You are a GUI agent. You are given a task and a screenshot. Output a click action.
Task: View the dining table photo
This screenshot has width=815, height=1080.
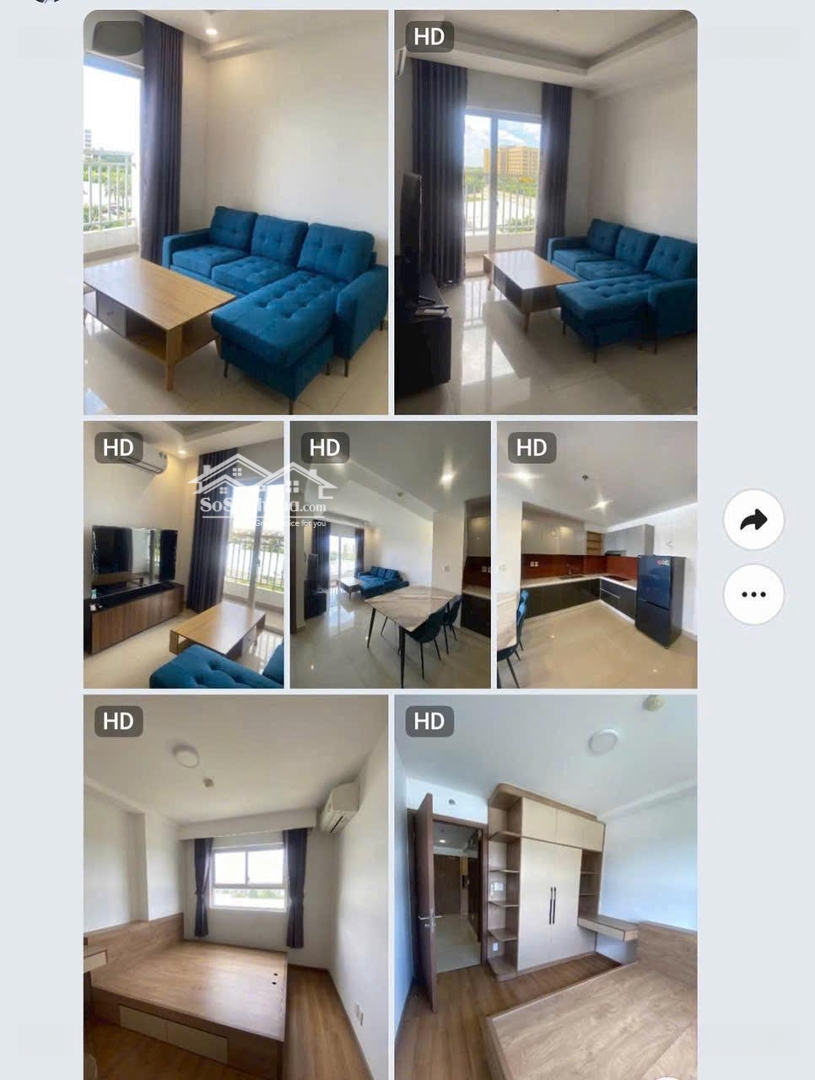(390, 554)
